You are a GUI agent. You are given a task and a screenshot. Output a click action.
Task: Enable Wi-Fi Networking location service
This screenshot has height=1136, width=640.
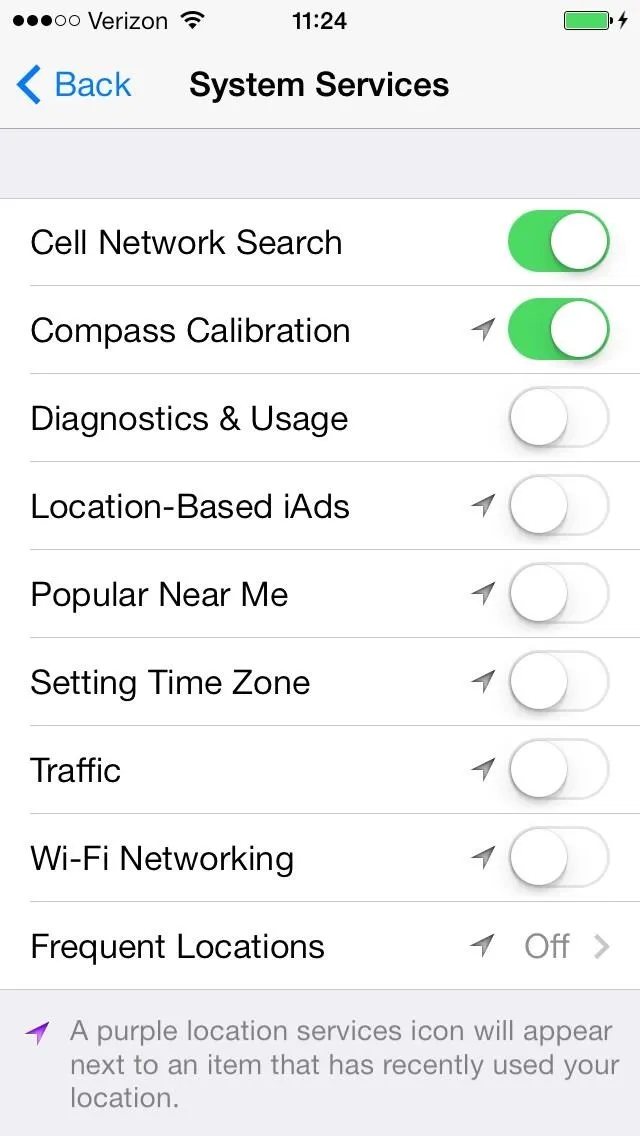pyautogui.click(x=558, y=858)
